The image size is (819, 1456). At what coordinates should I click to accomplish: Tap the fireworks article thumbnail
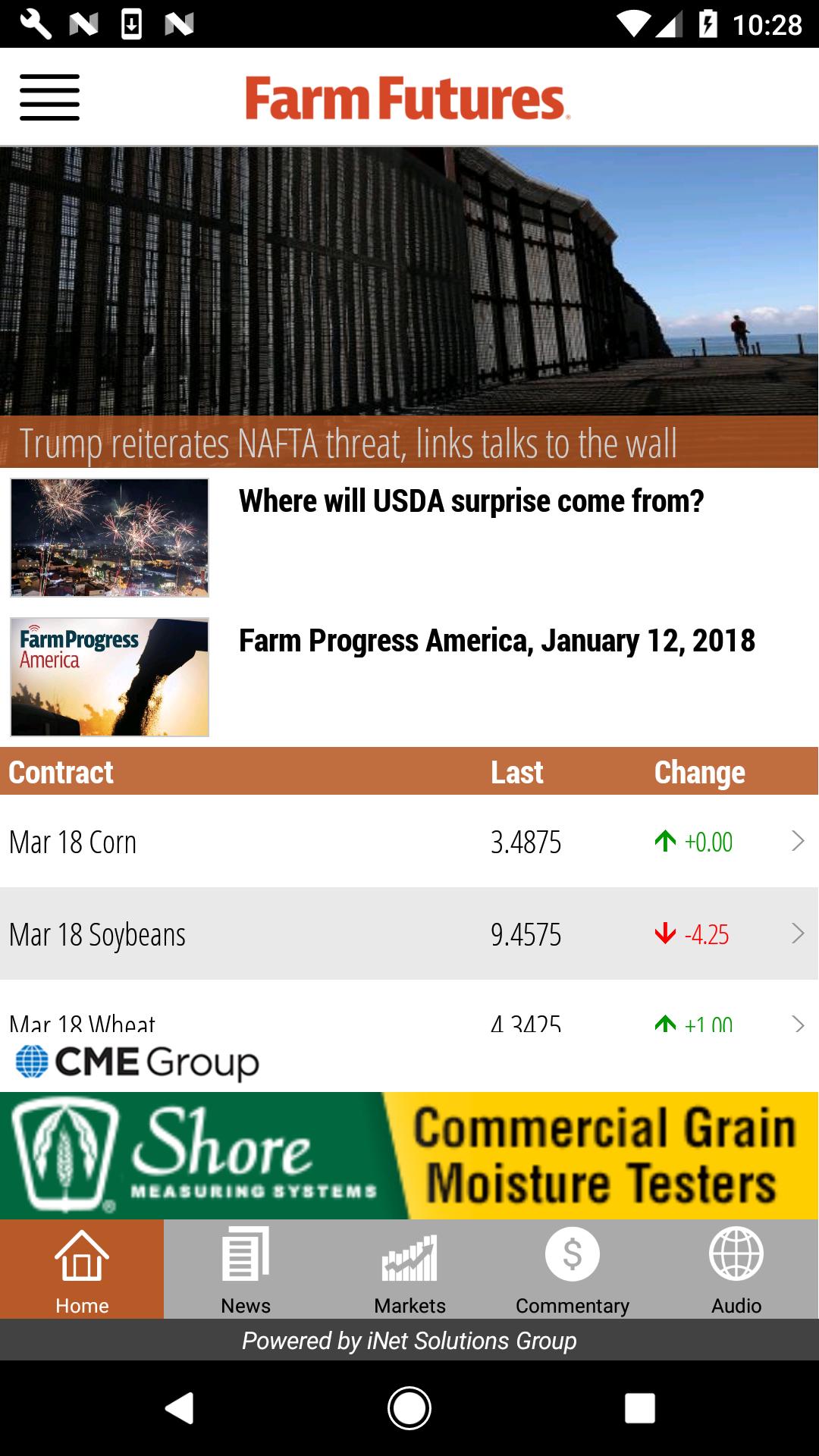[x=109, y=537]
